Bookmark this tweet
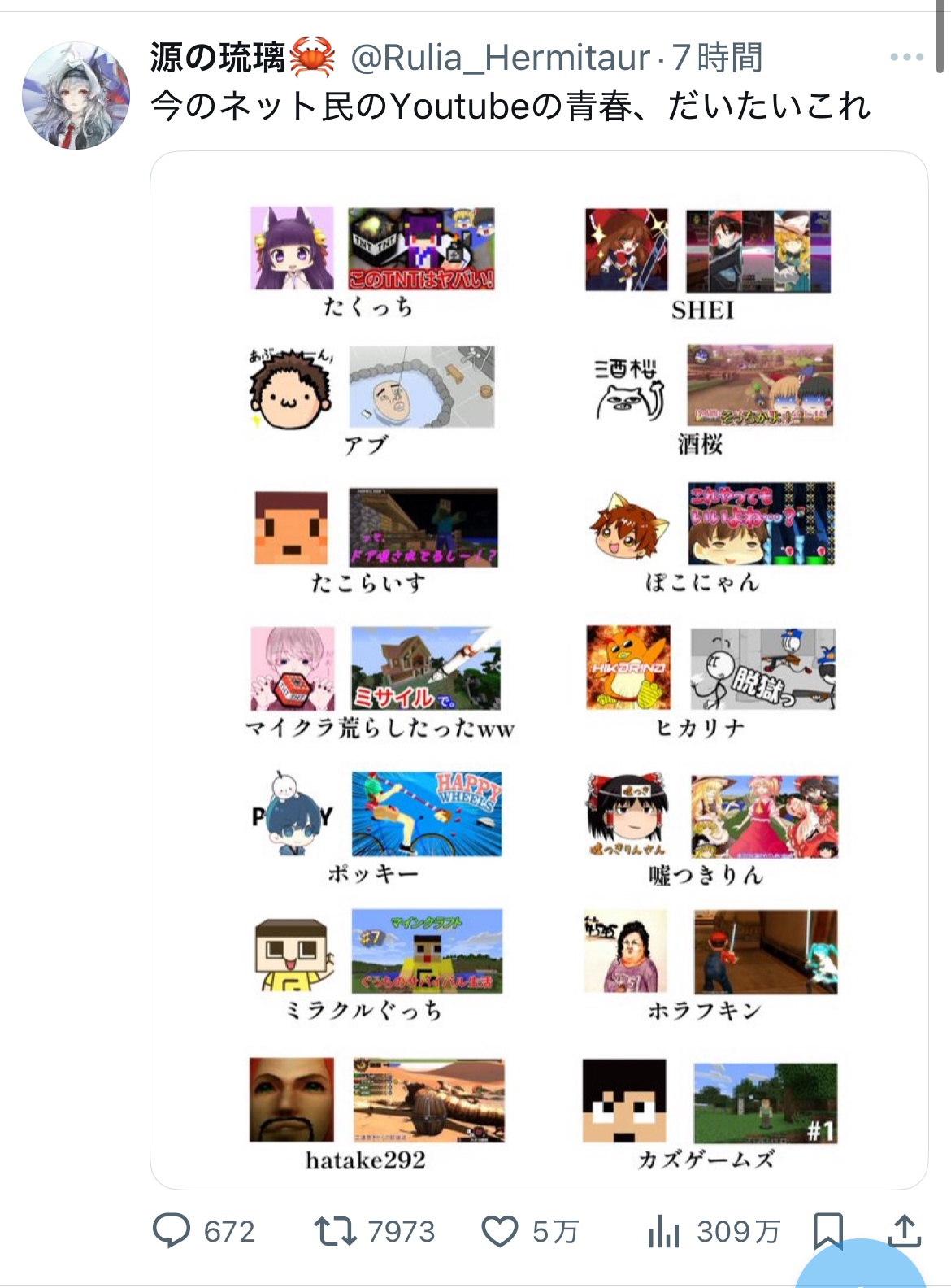The height and width of the screenshot is (1288, 951). click(x=827, y=1230)
